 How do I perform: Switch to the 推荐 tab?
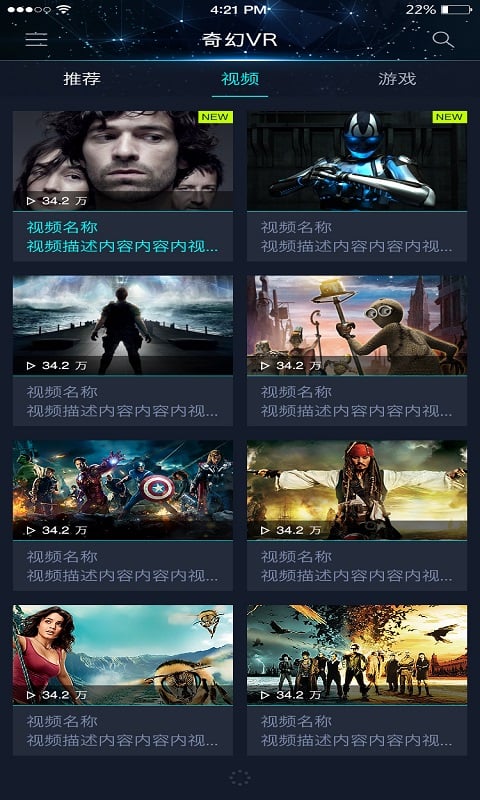tap(82, 79)
